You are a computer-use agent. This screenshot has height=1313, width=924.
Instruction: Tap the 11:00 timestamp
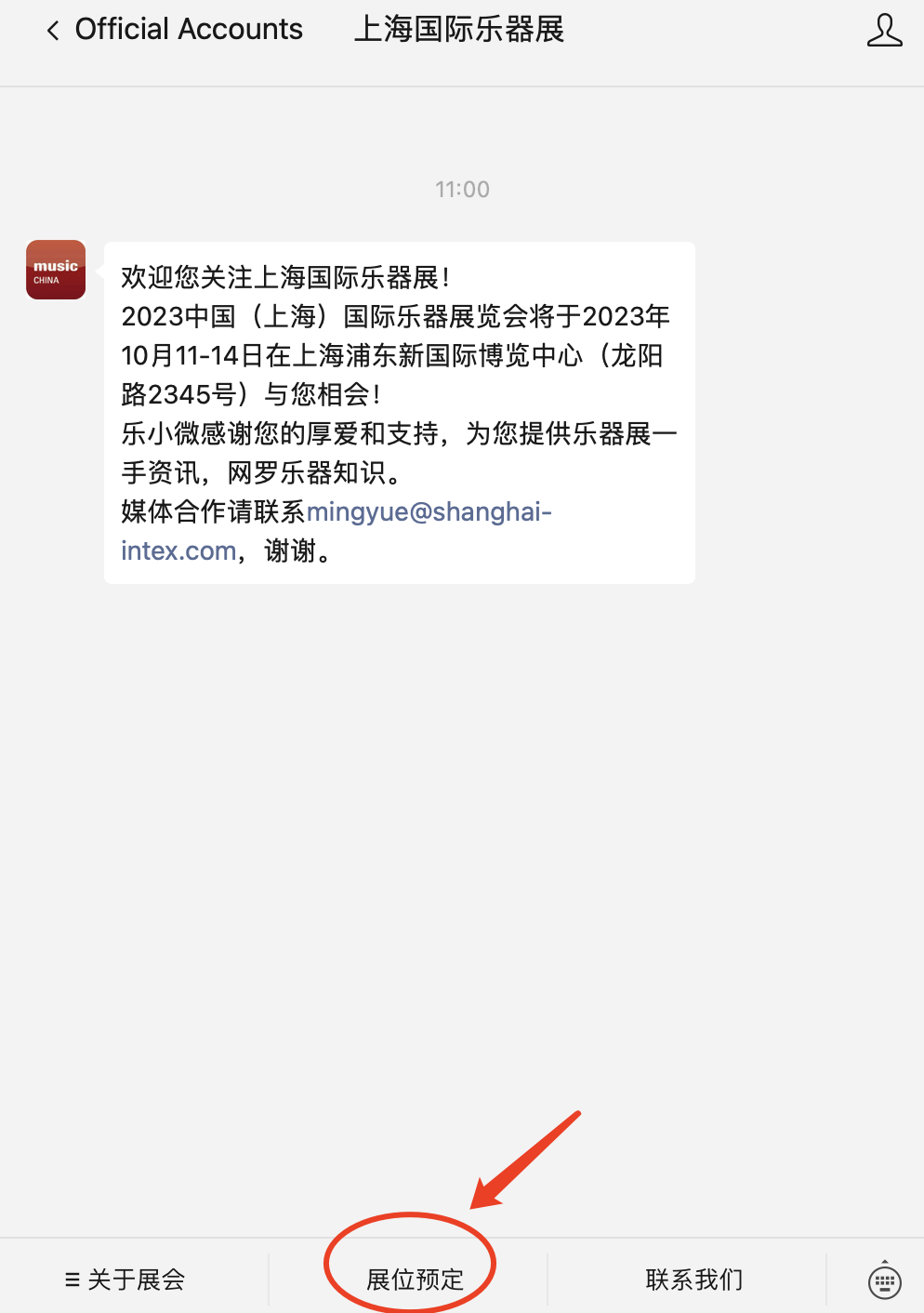(462, 189)
